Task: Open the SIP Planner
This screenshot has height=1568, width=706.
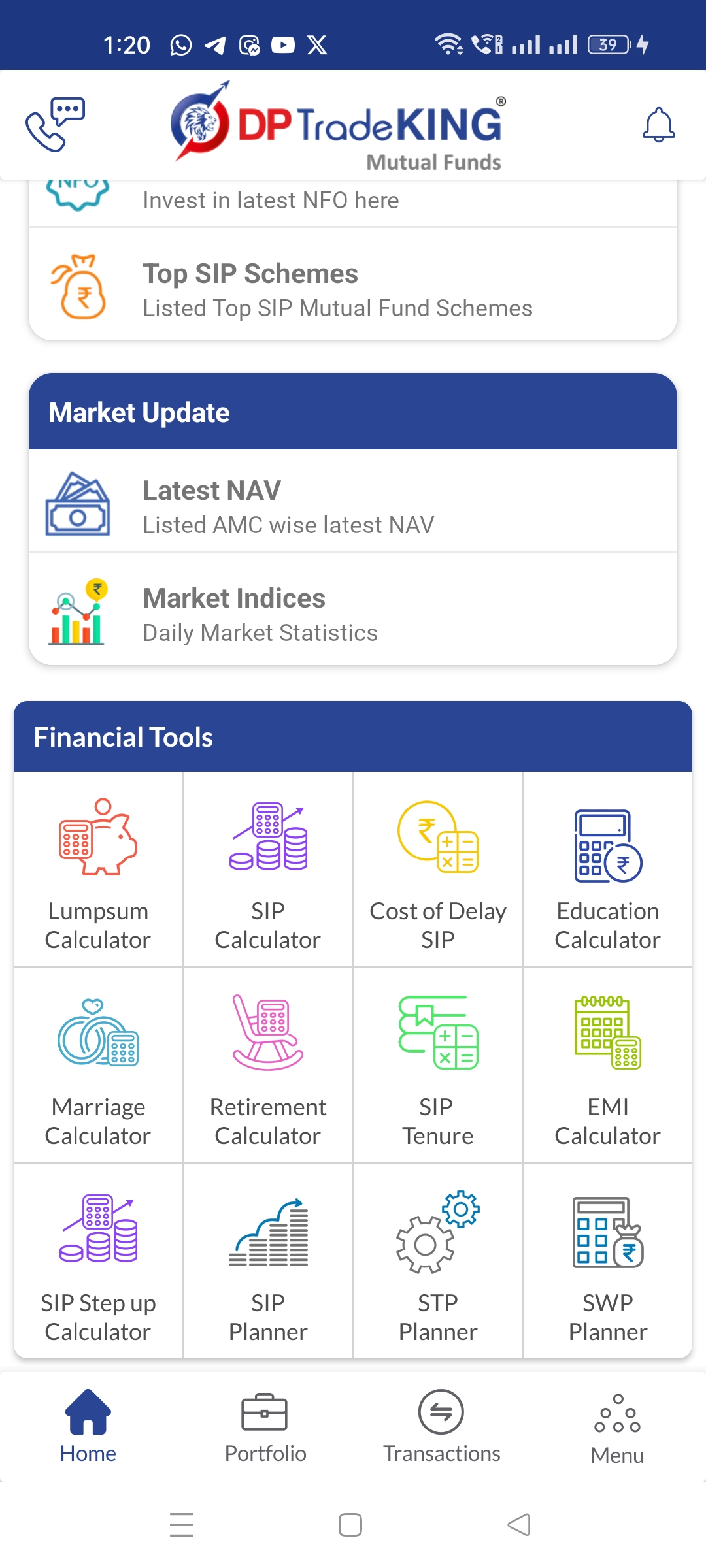Action: click(268, 1262)
